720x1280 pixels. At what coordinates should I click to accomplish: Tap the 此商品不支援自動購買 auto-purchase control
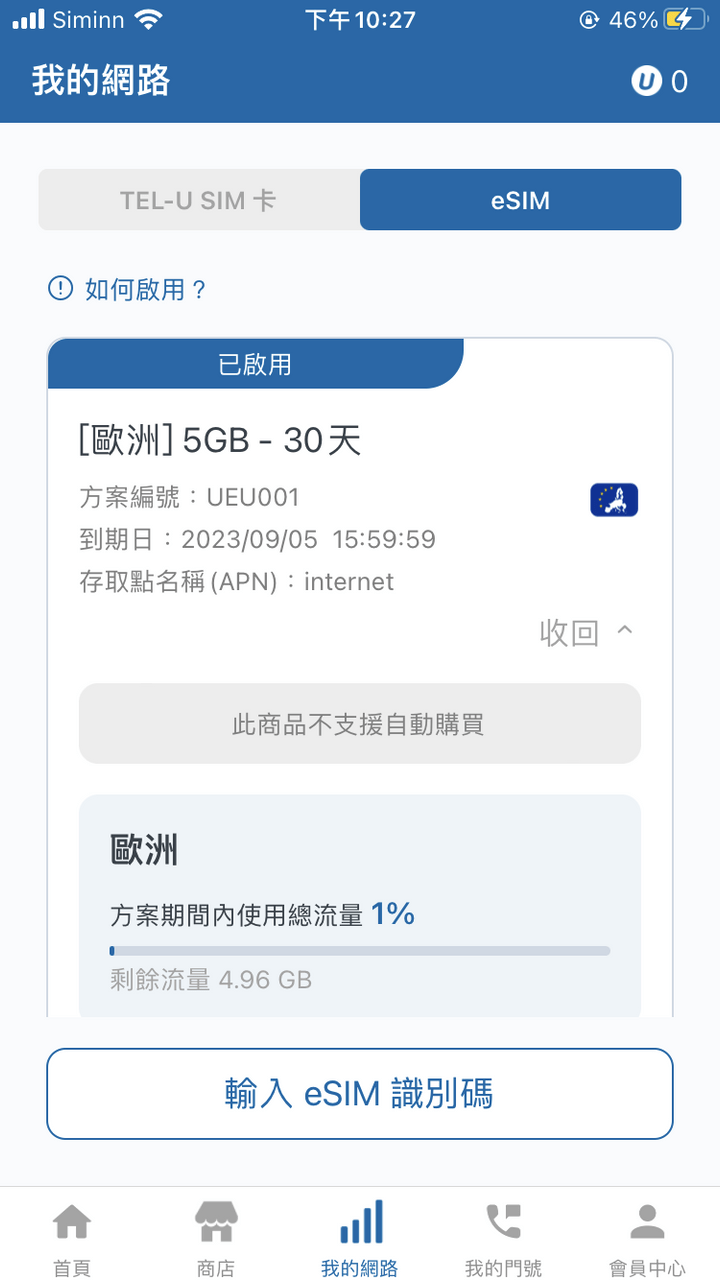click(360, 723)
